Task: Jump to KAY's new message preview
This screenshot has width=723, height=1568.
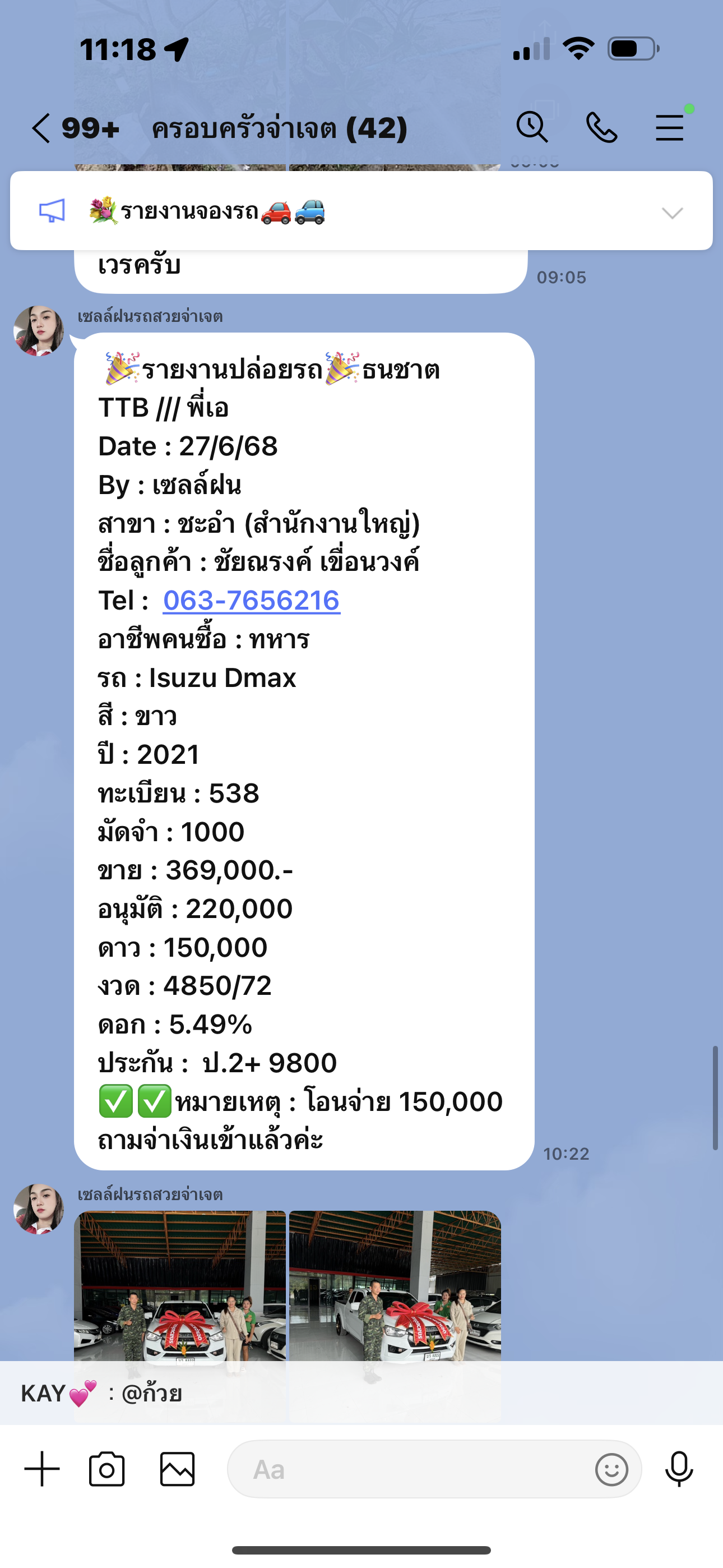Action: point(361,1392)
